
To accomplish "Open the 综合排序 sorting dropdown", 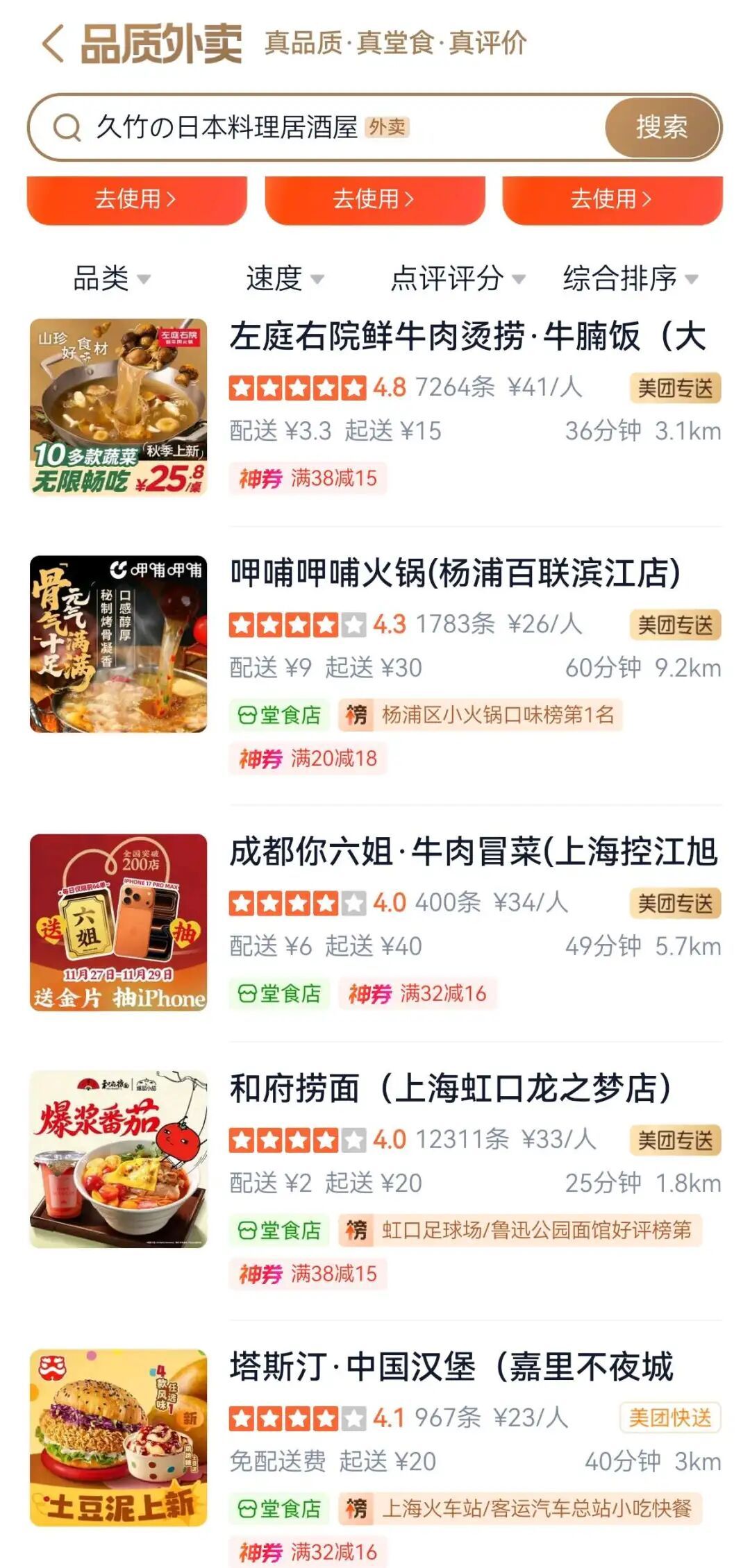I will tap(629, 279).
